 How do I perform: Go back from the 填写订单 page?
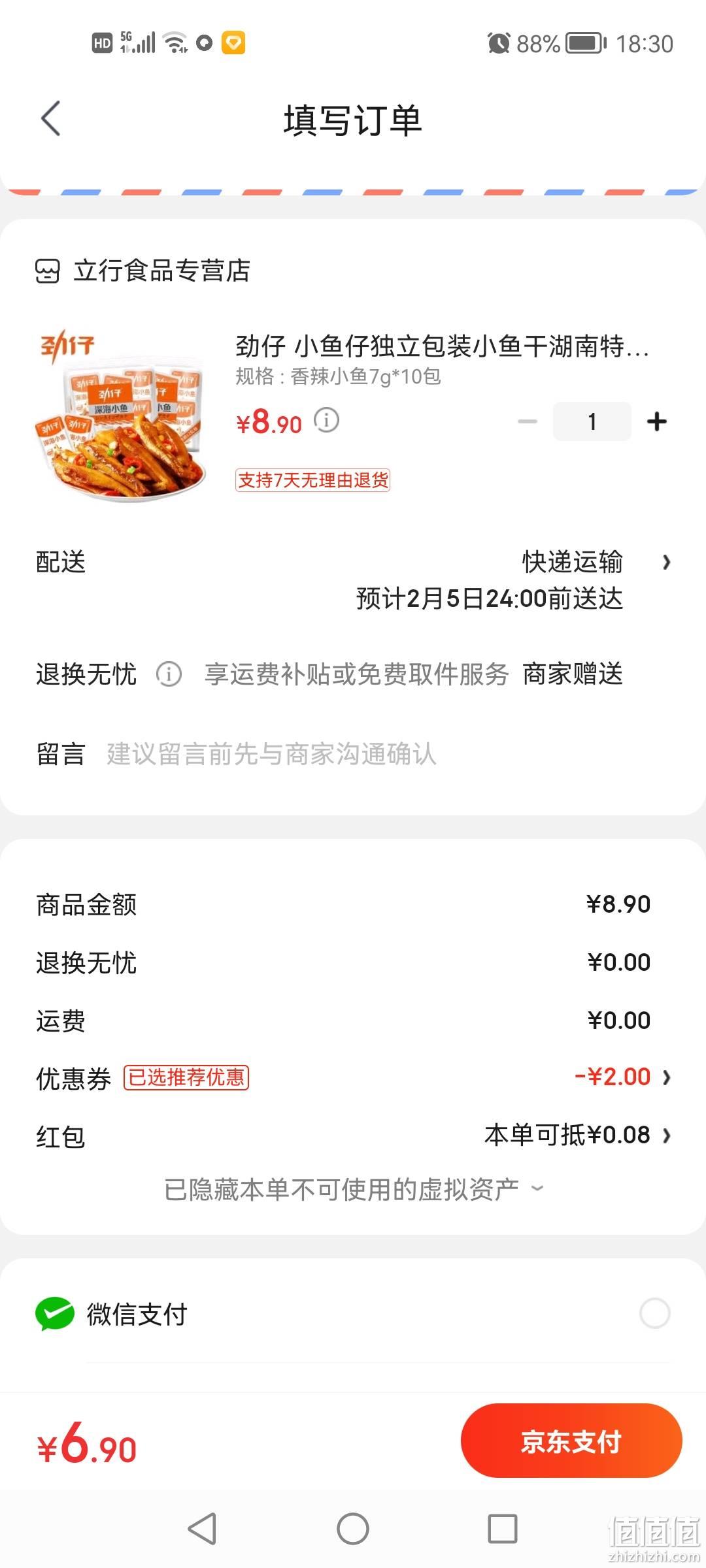[51, 118]
